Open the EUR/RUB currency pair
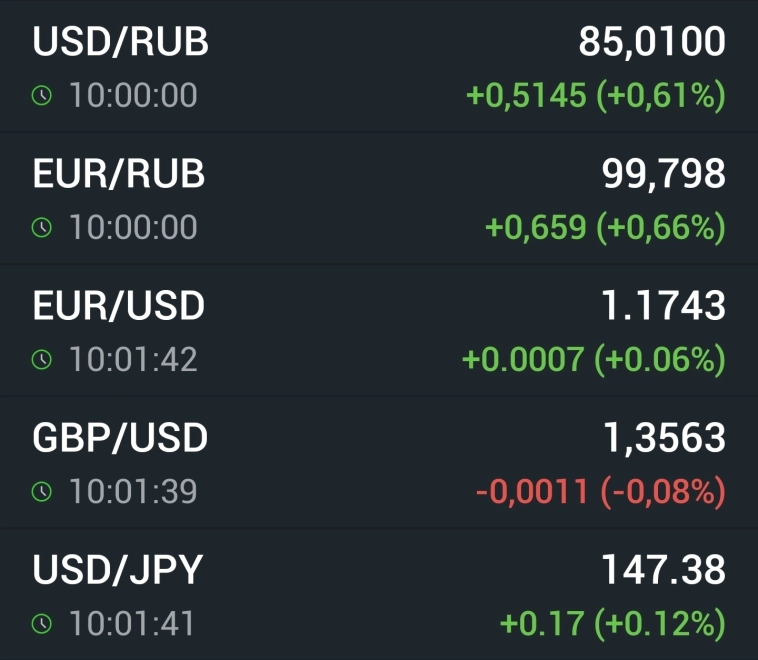This screenshot has width=758, height=660. click(379, 198)
